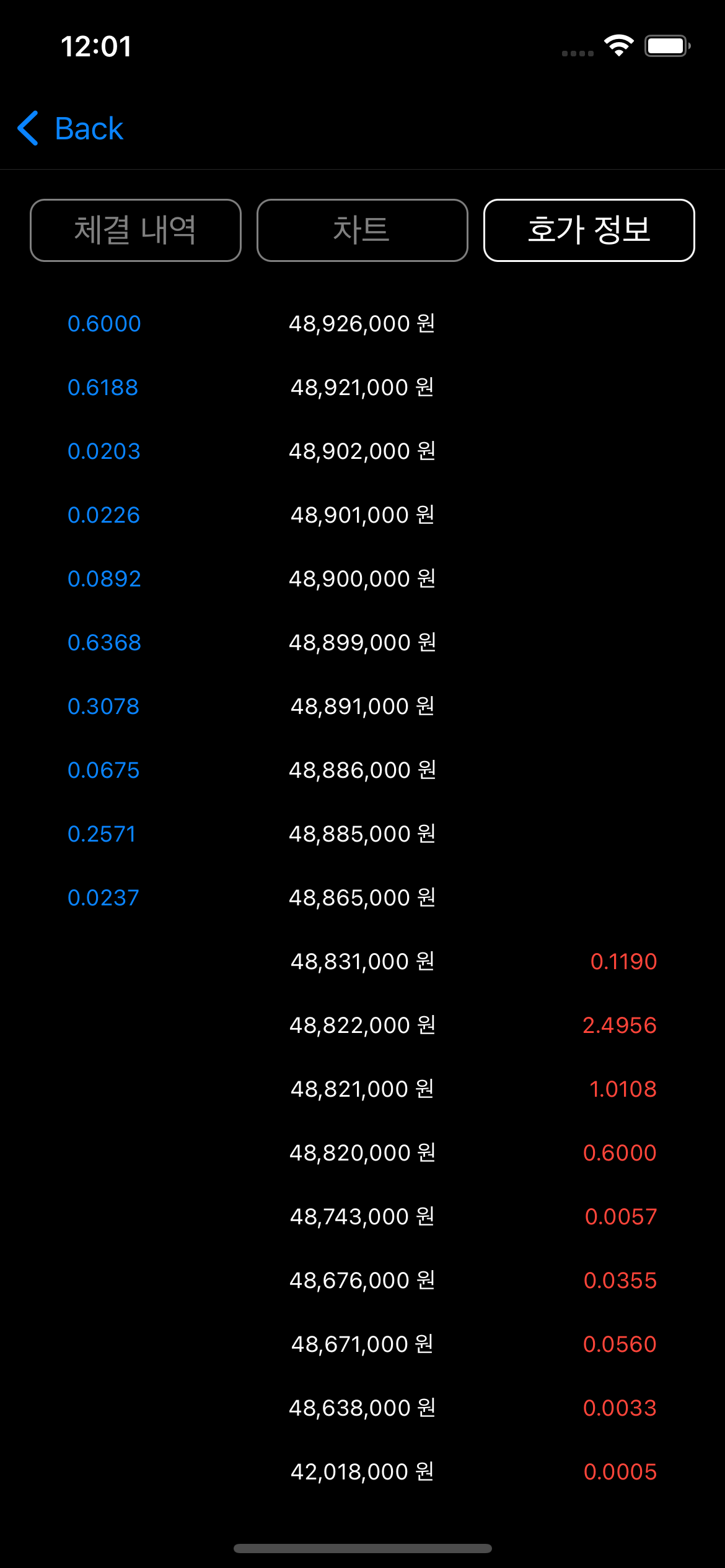Image resolution: width=725 pixels, height=1568 pixels.
Task: Tap the red 0.0005 quantity value
Action: coord(622,1470)
